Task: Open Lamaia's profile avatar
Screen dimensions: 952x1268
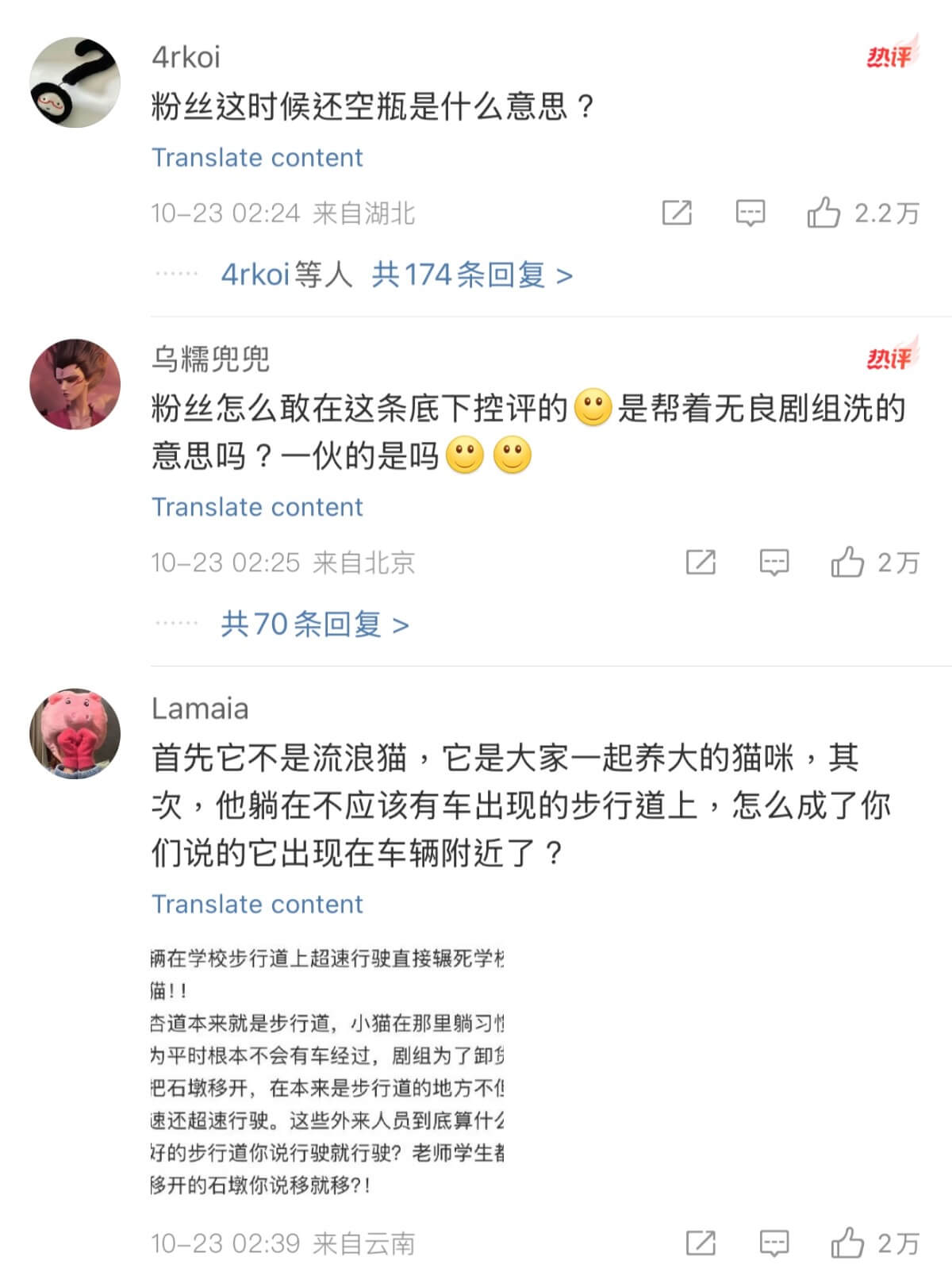Action: tap(75, 733)
